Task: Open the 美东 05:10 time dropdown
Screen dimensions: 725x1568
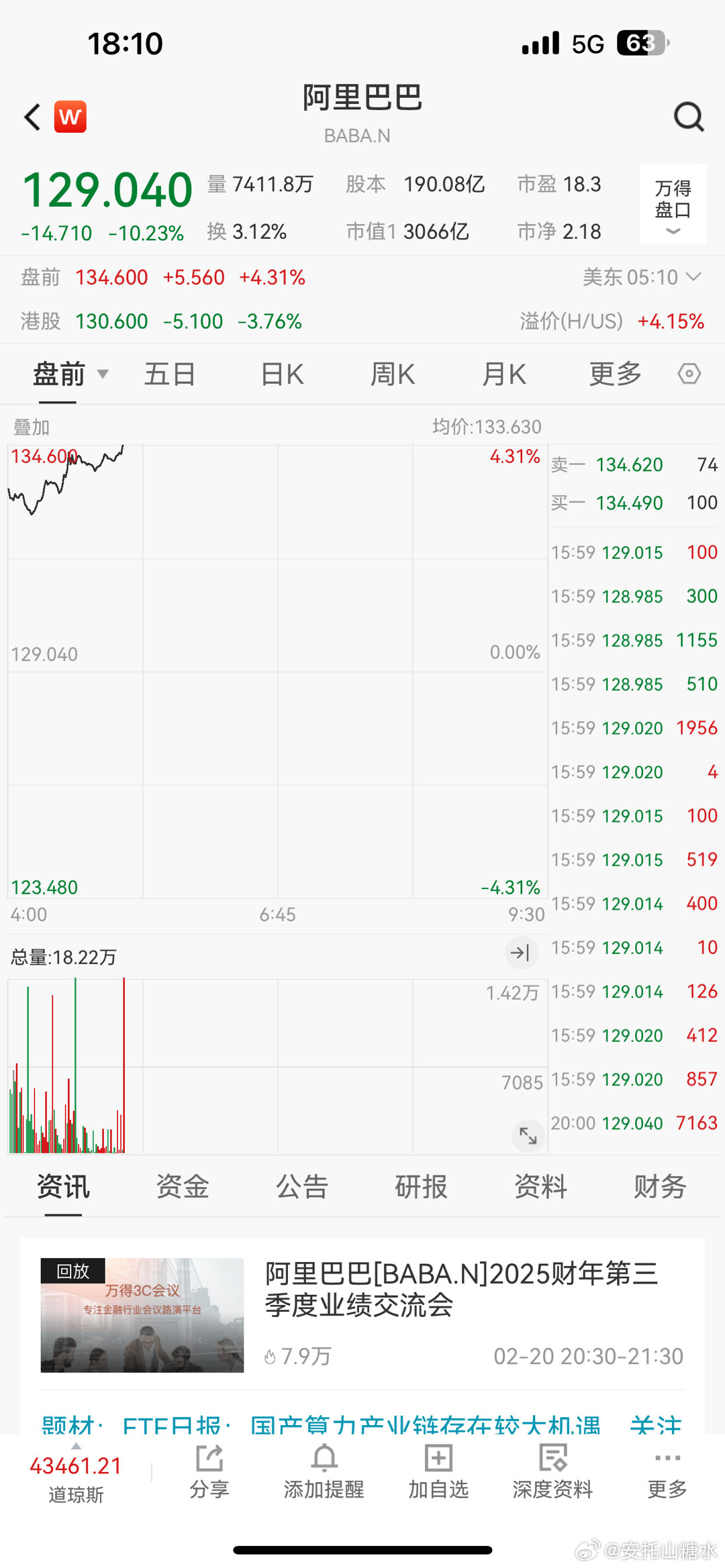Action: [642, 277]
